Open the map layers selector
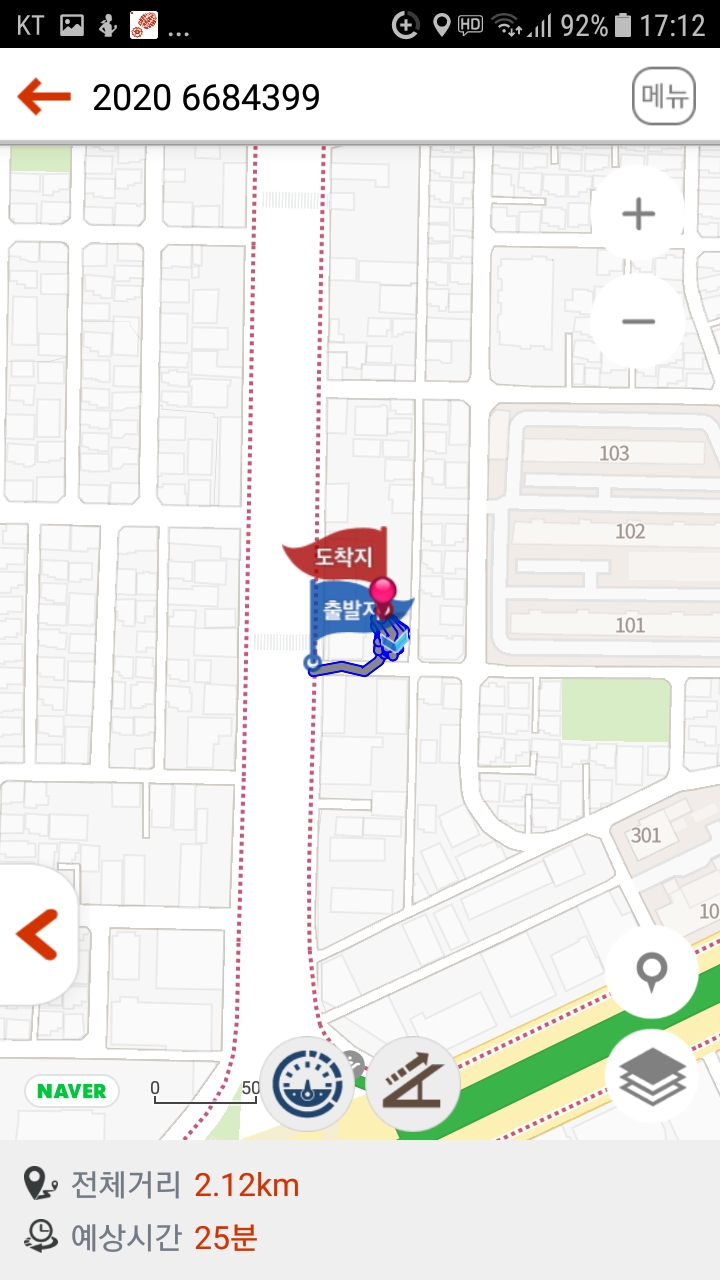Screen dimensions: 720x1280 tap(652, 1076)
